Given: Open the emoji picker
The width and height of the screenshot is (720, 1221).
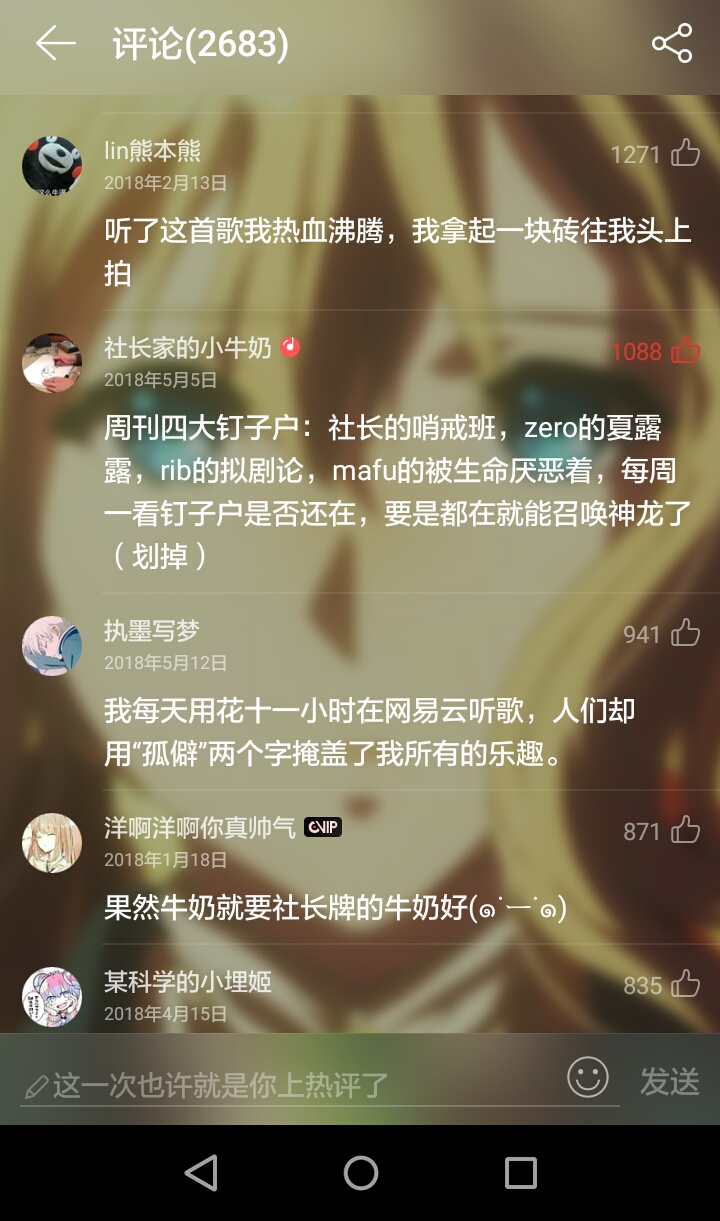Looking at the screenshot, I should (588, 1077).
